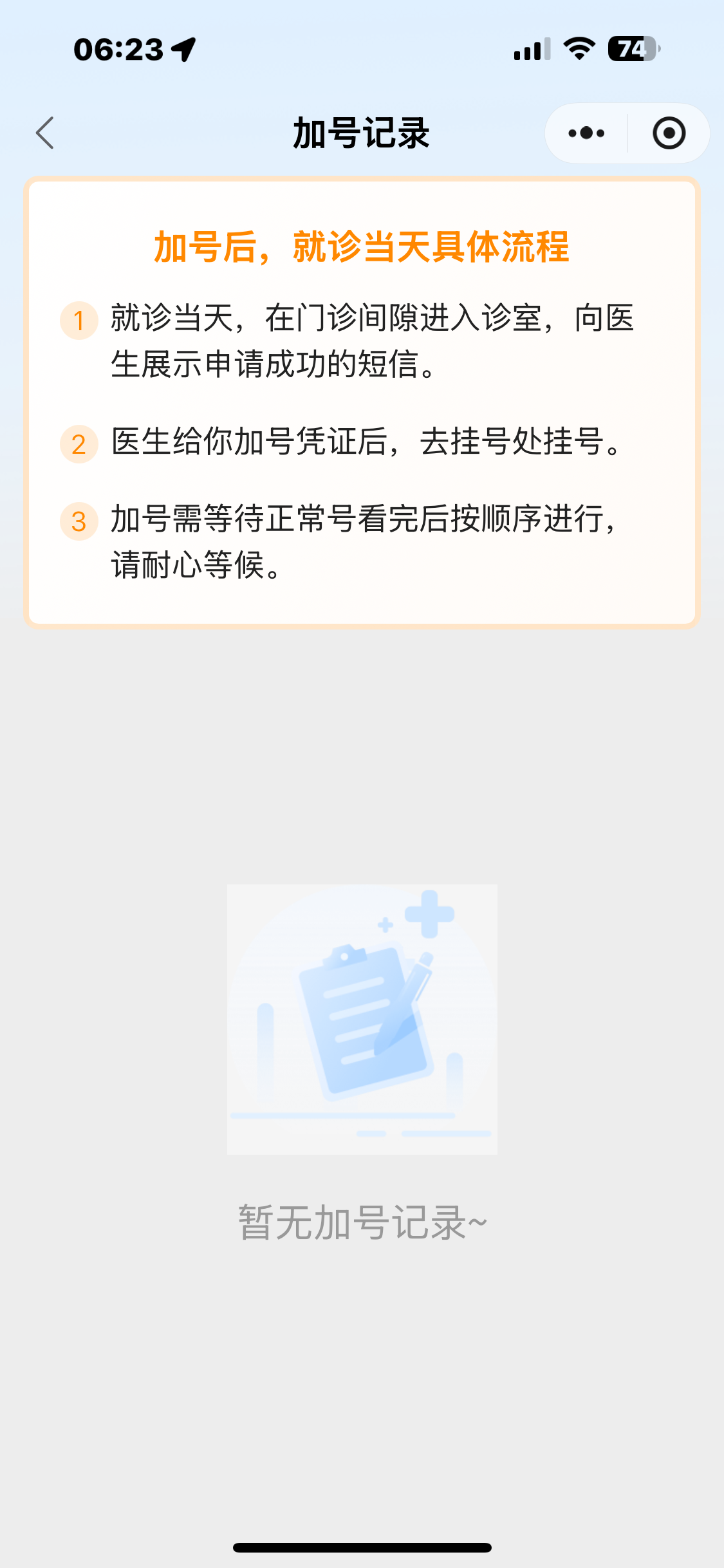Go back from the 加号记录 page
This screenshot has height=1568, width=724.
[x=45, y=133]
